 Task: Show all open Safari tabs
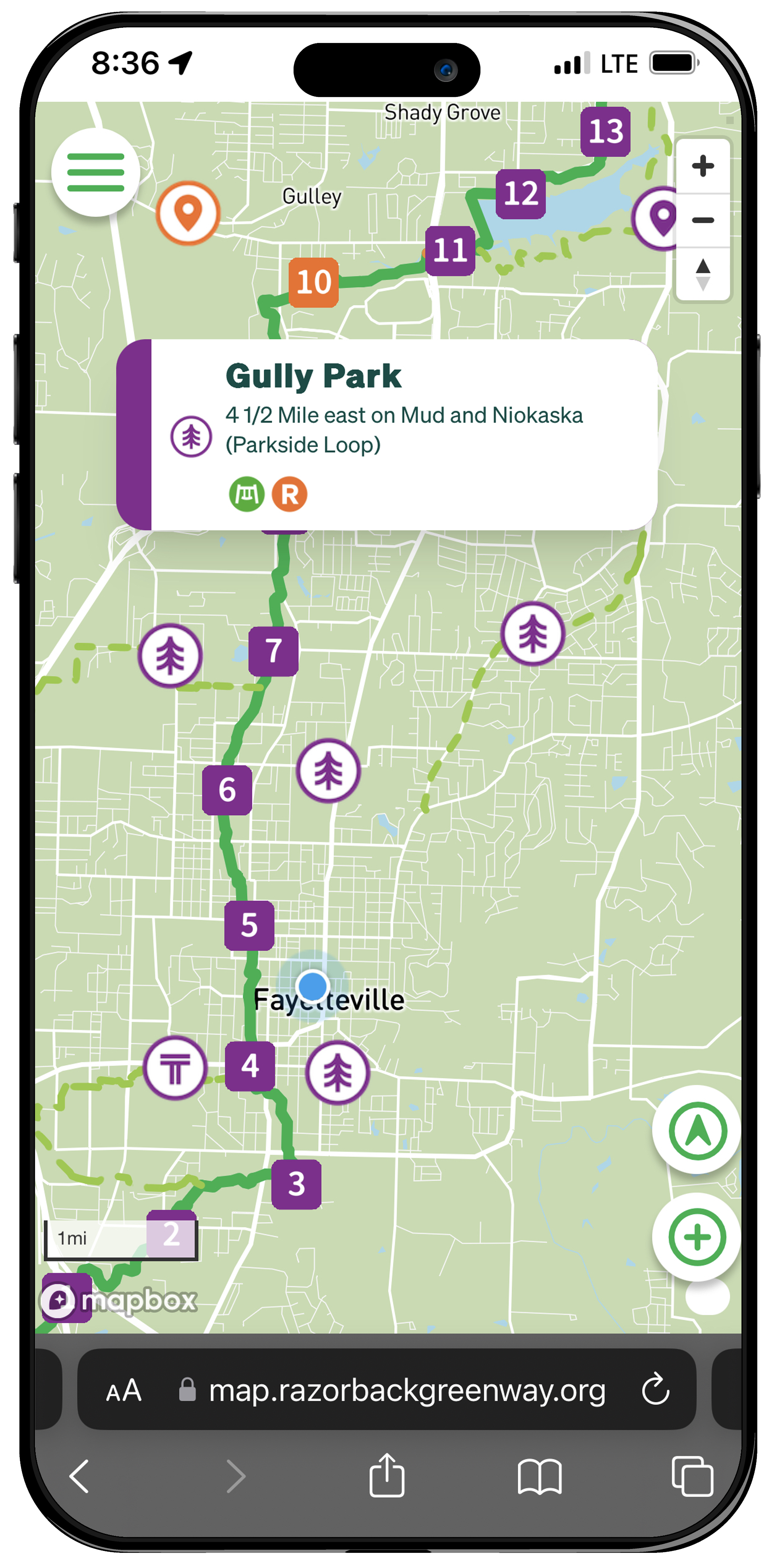(x=692, y=1475)
